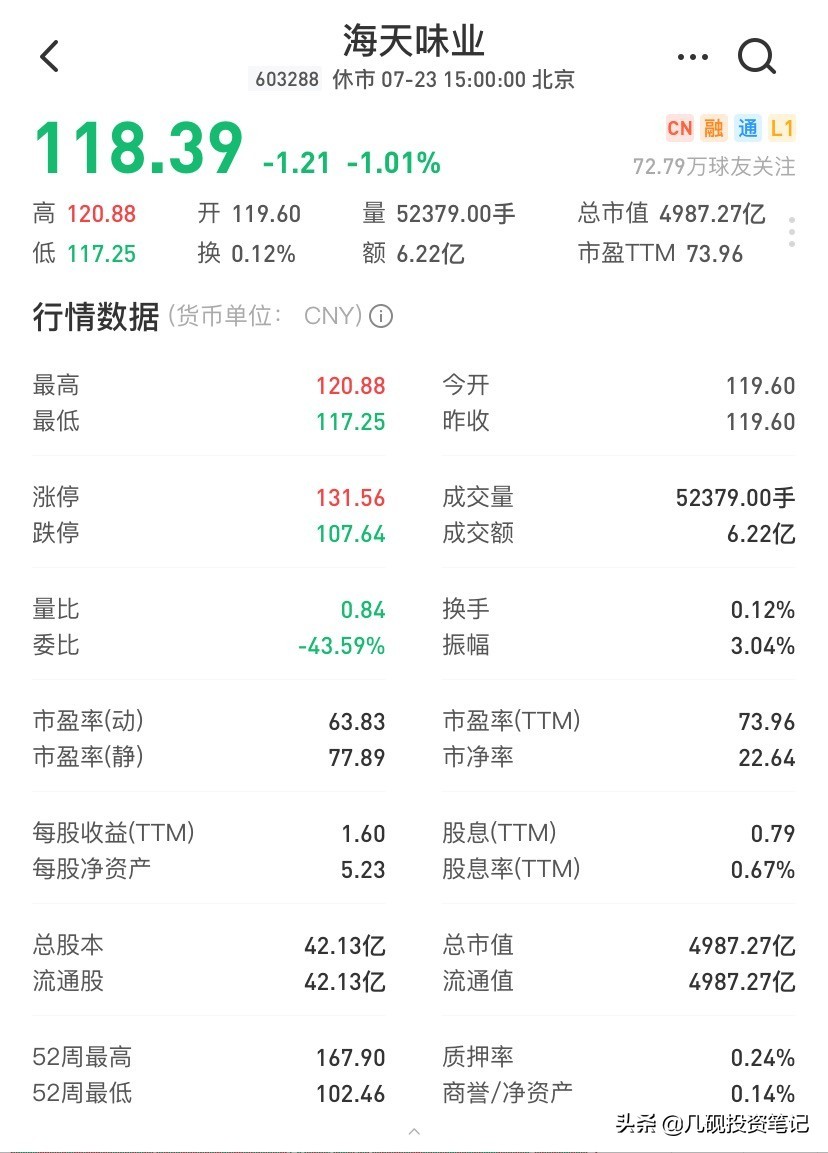Tap the stock code 603288
828x1153 pixels.
(285, 79)
